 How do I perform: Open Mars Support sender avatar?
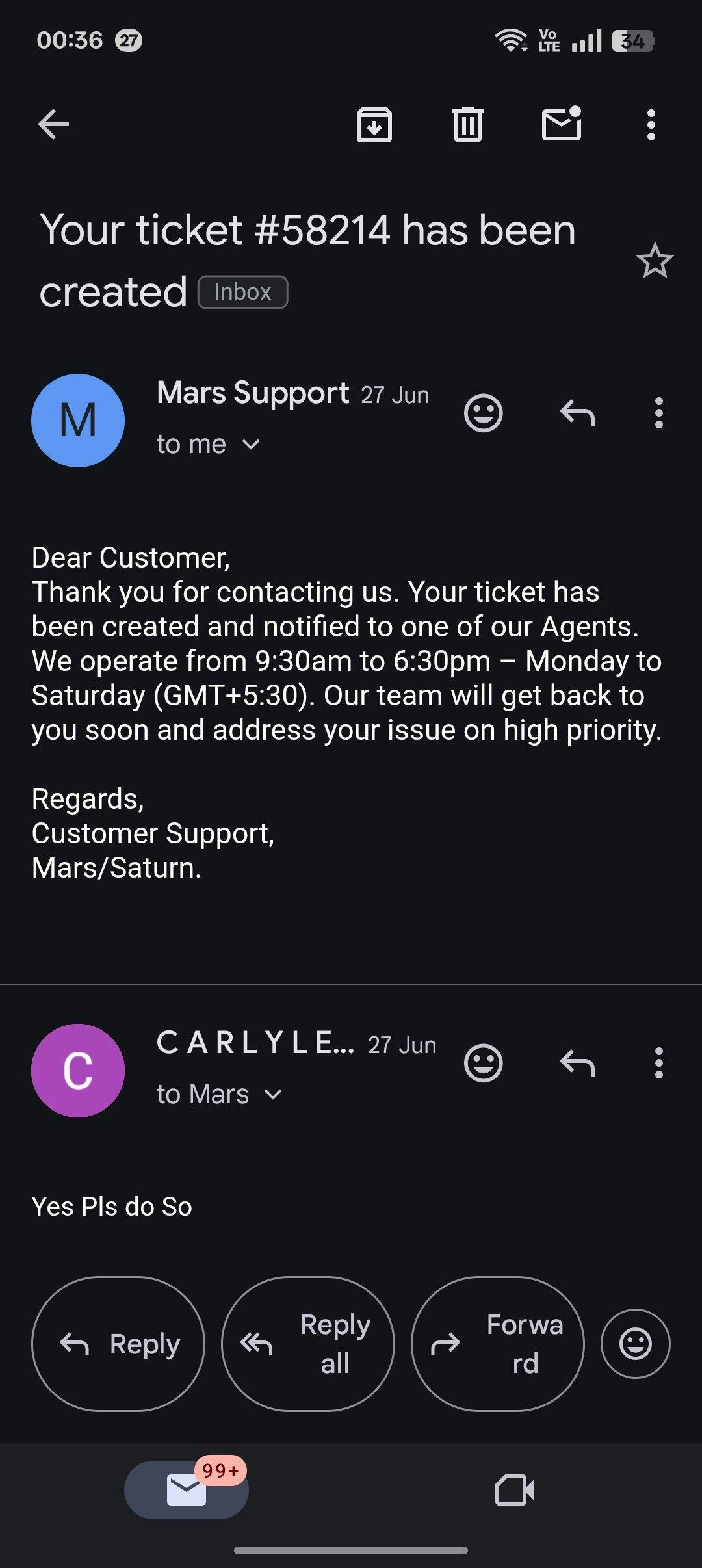pyautogui.click(x=78, y=421)
